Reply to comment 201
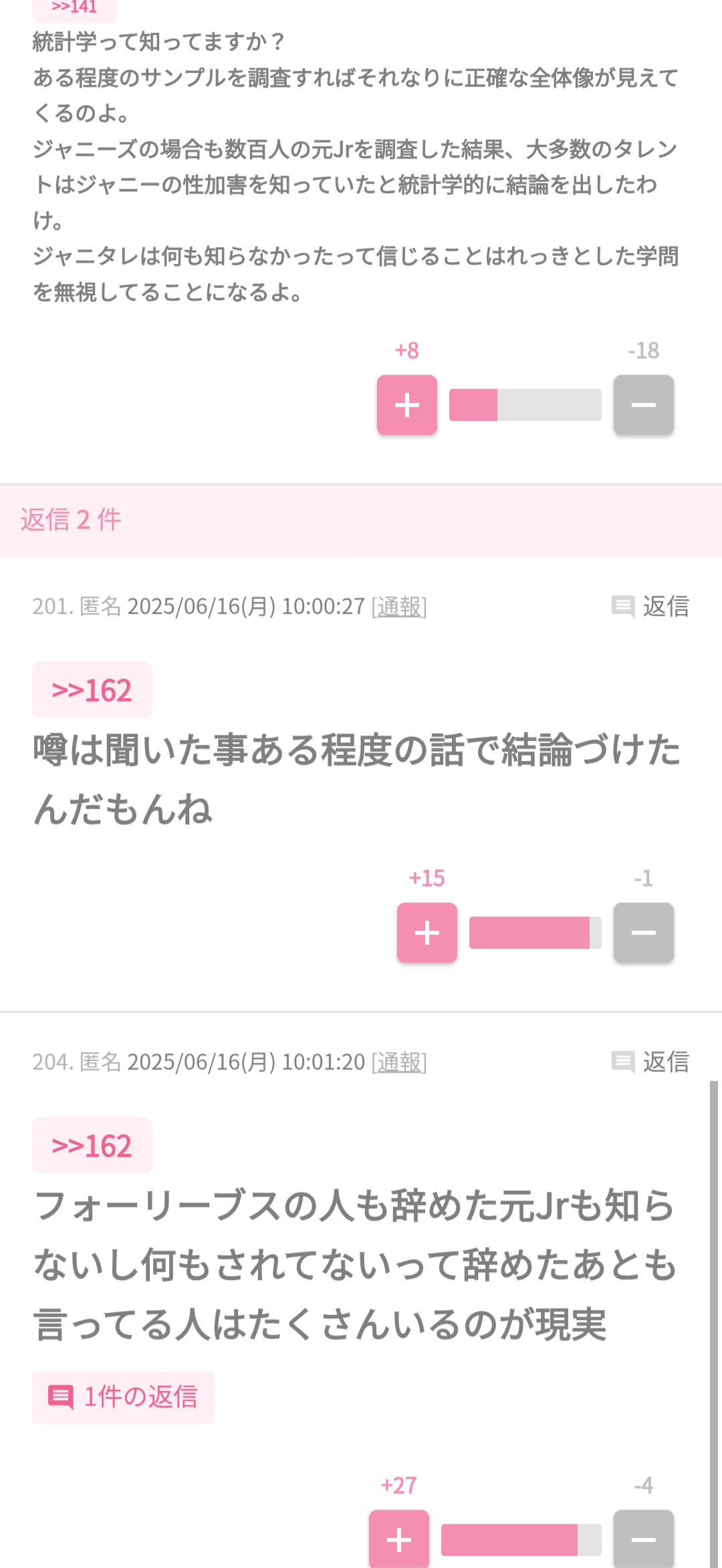 click(x=650, y=607)
